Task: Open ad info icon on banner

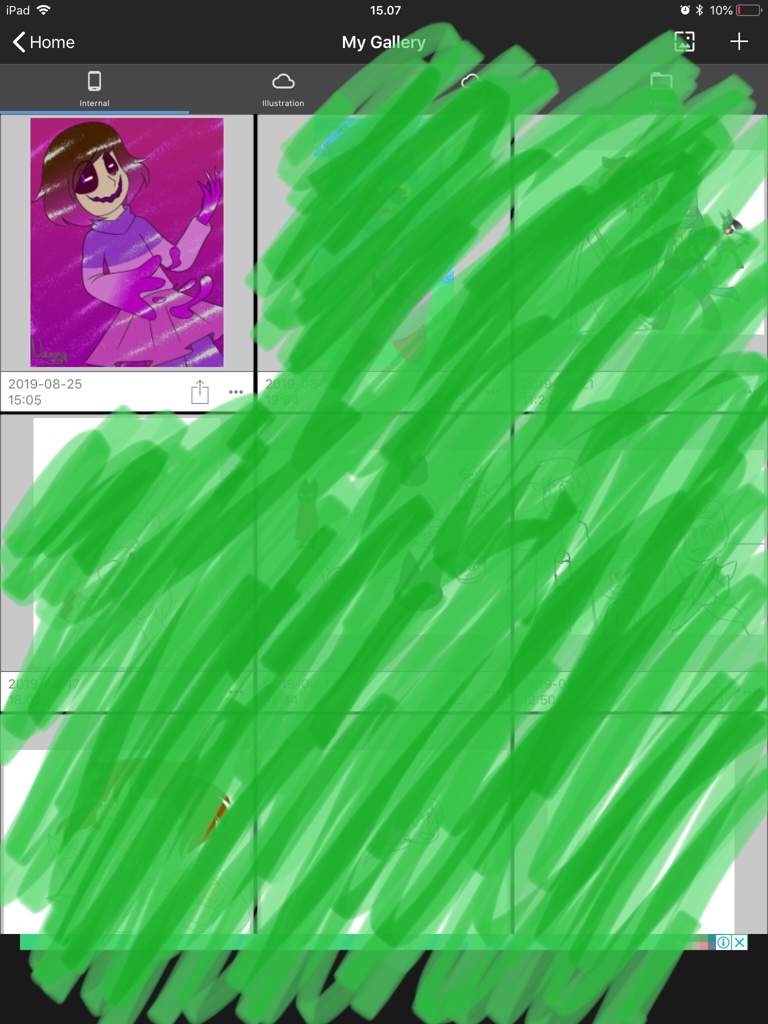Action: pyautogui.click(x=724, y=942)
